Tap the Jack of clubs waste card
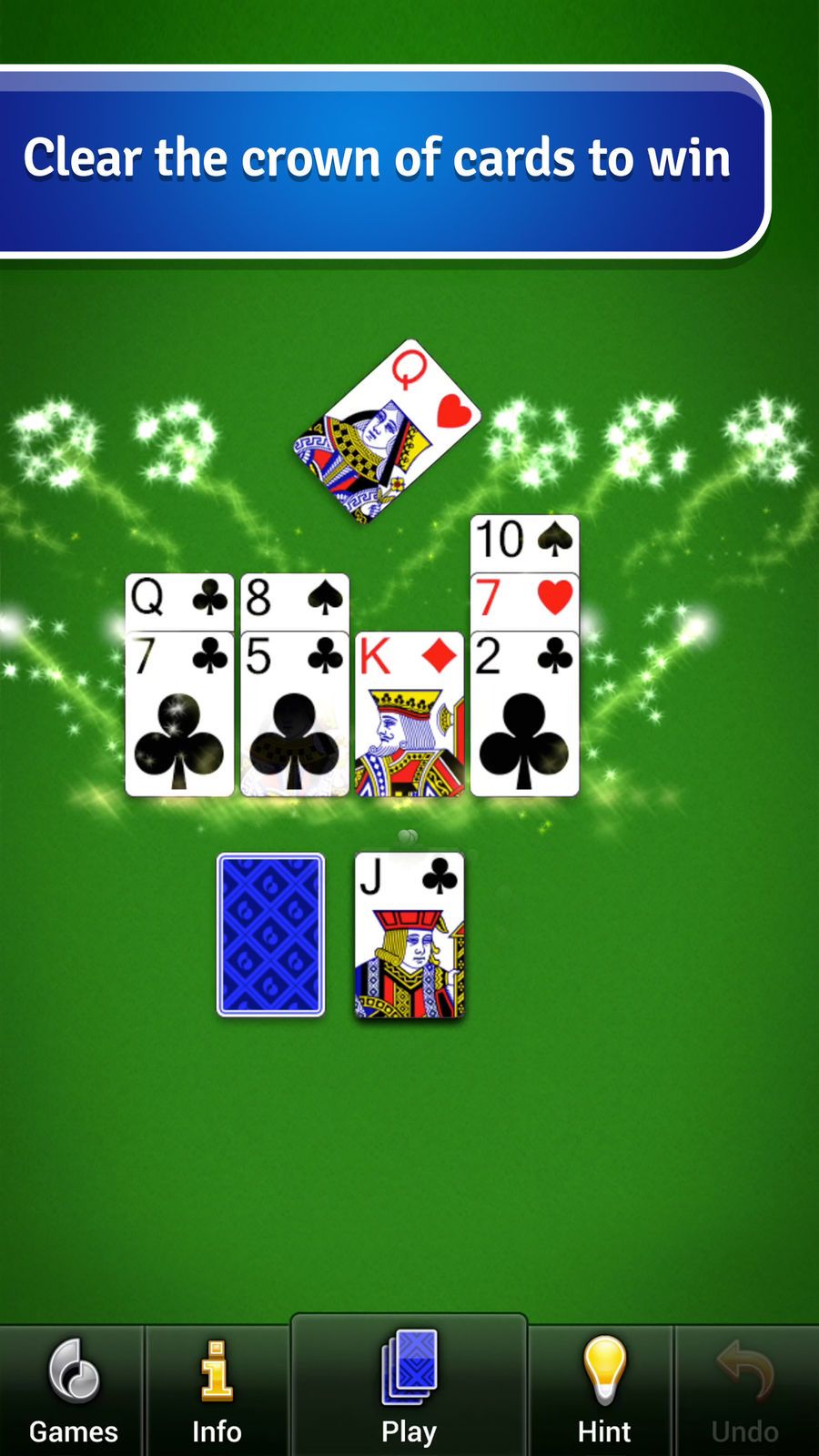 (x=409, y=935)
